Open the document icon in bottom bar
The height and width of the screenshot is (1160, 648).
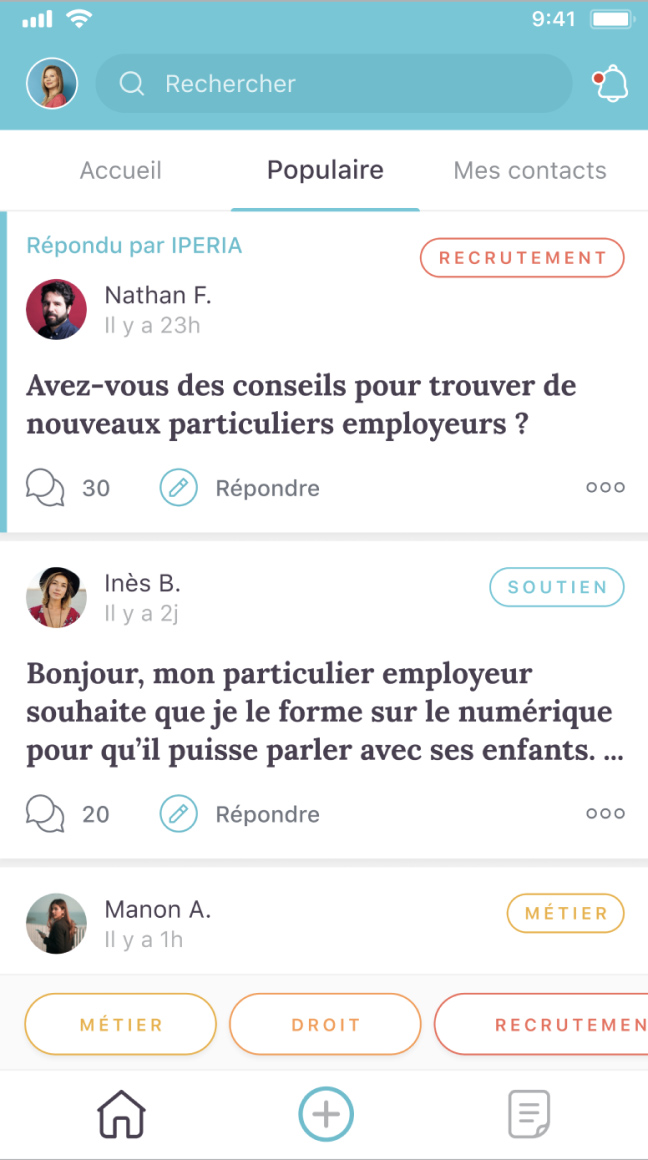coord(529,1114)
